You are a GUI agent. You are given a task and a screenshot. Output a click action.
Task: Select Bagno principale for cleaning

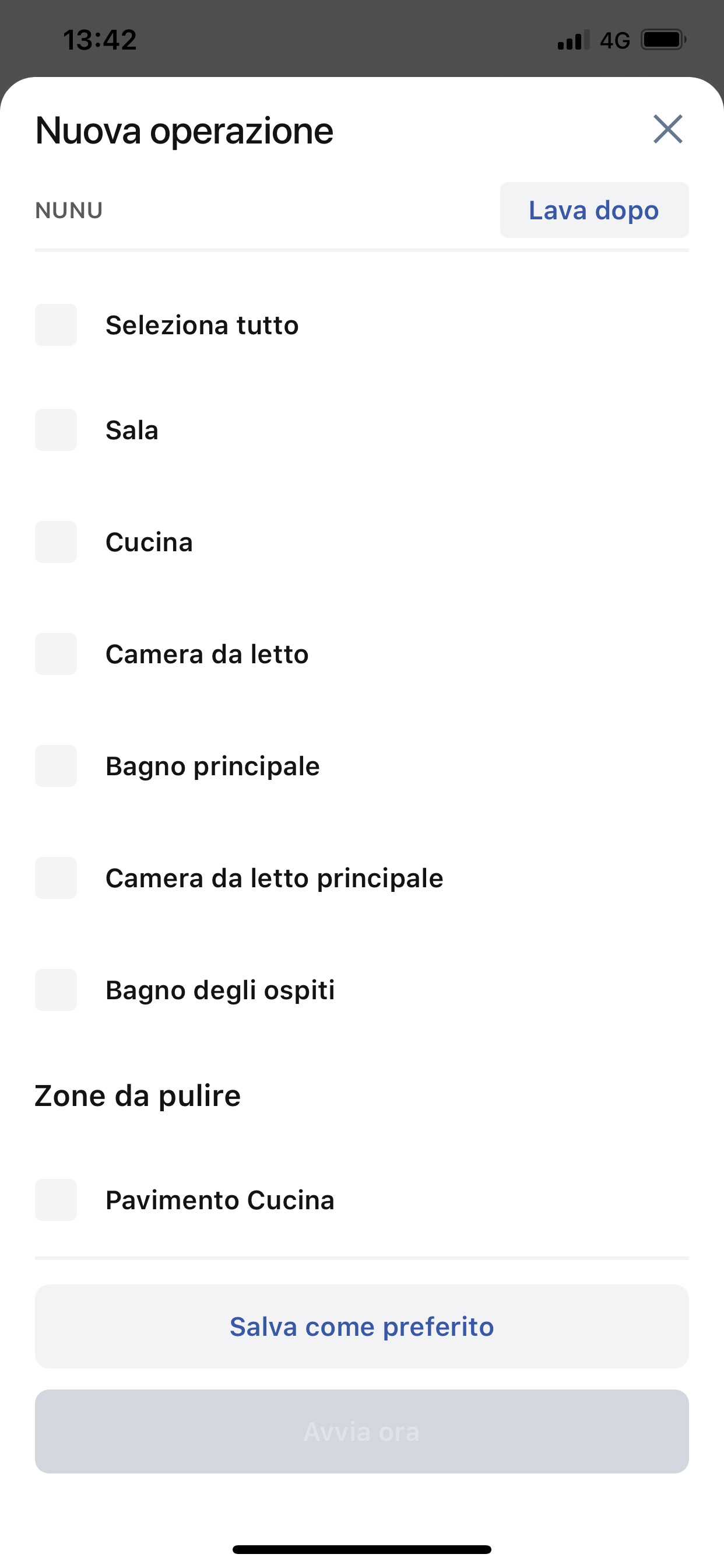[56, 766]
